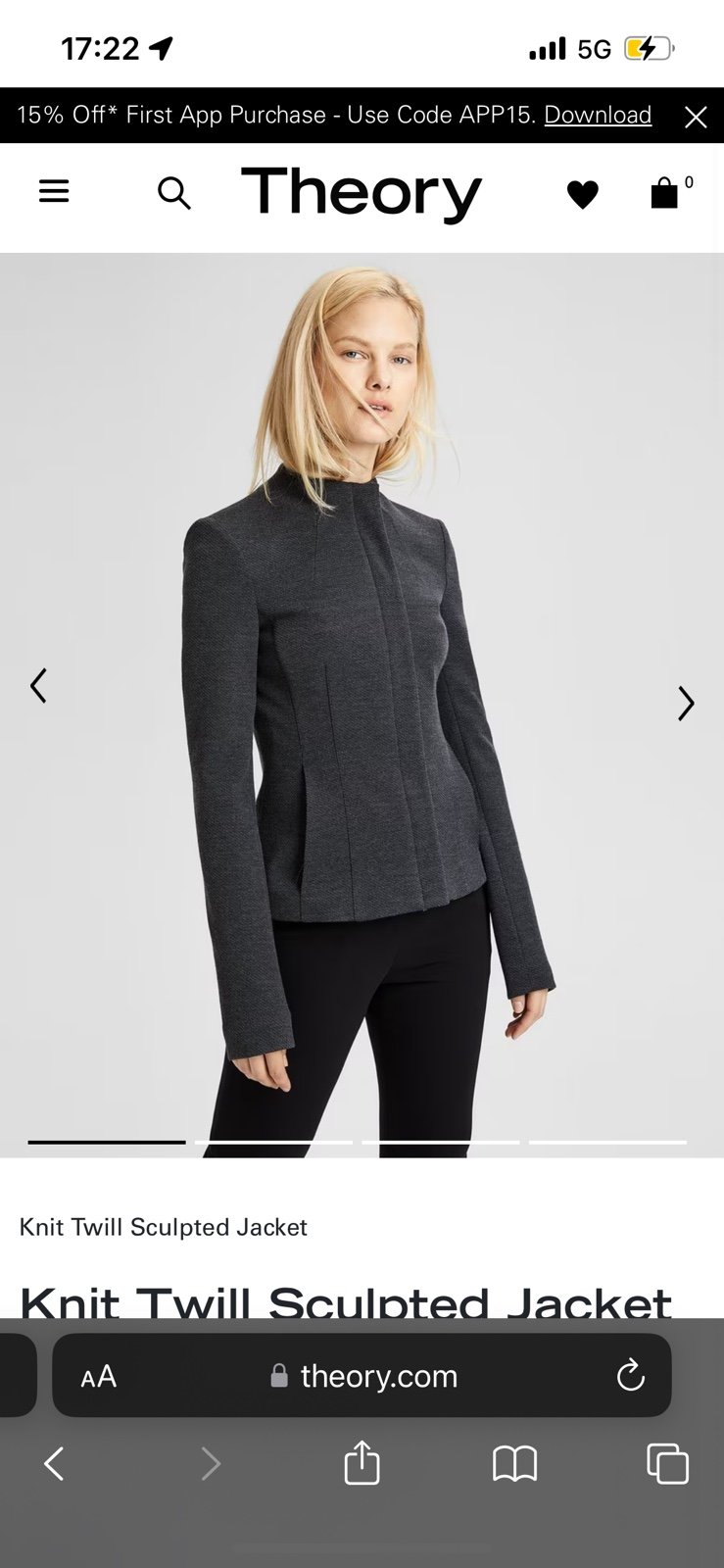Open the shopping bag
Image resolution: width=724 pixels, height=1568 pixels.
665,193
